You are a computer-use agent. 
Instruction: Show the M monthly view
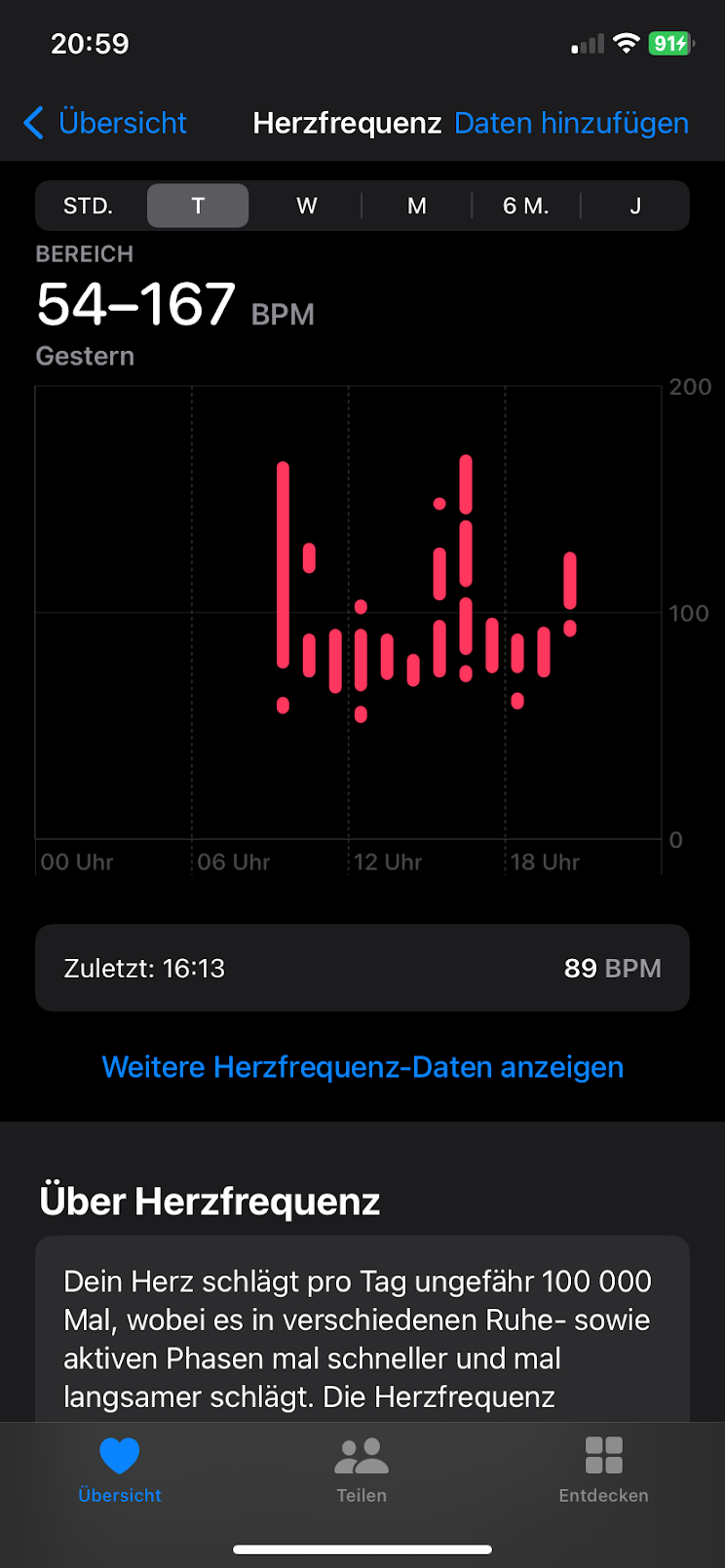point(417,206)
